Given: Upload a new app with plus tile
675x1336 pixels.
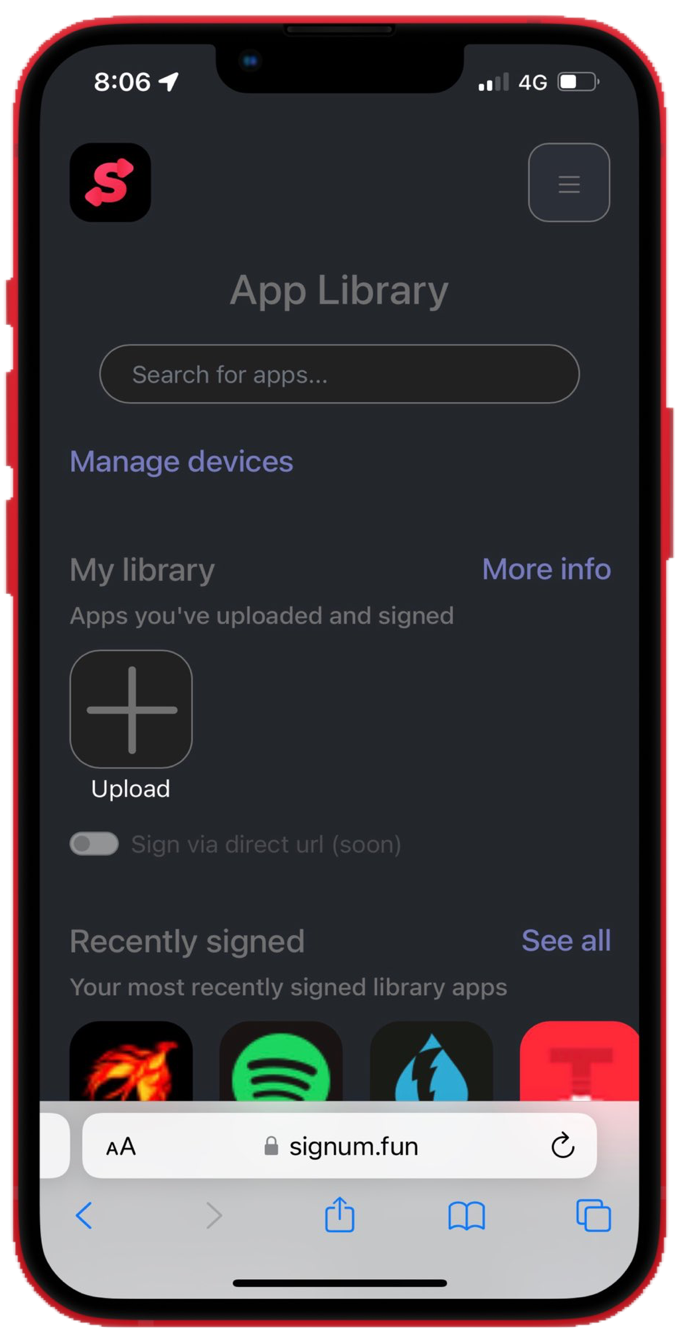Looking at the screenshot, I should [x=131, y=709].
